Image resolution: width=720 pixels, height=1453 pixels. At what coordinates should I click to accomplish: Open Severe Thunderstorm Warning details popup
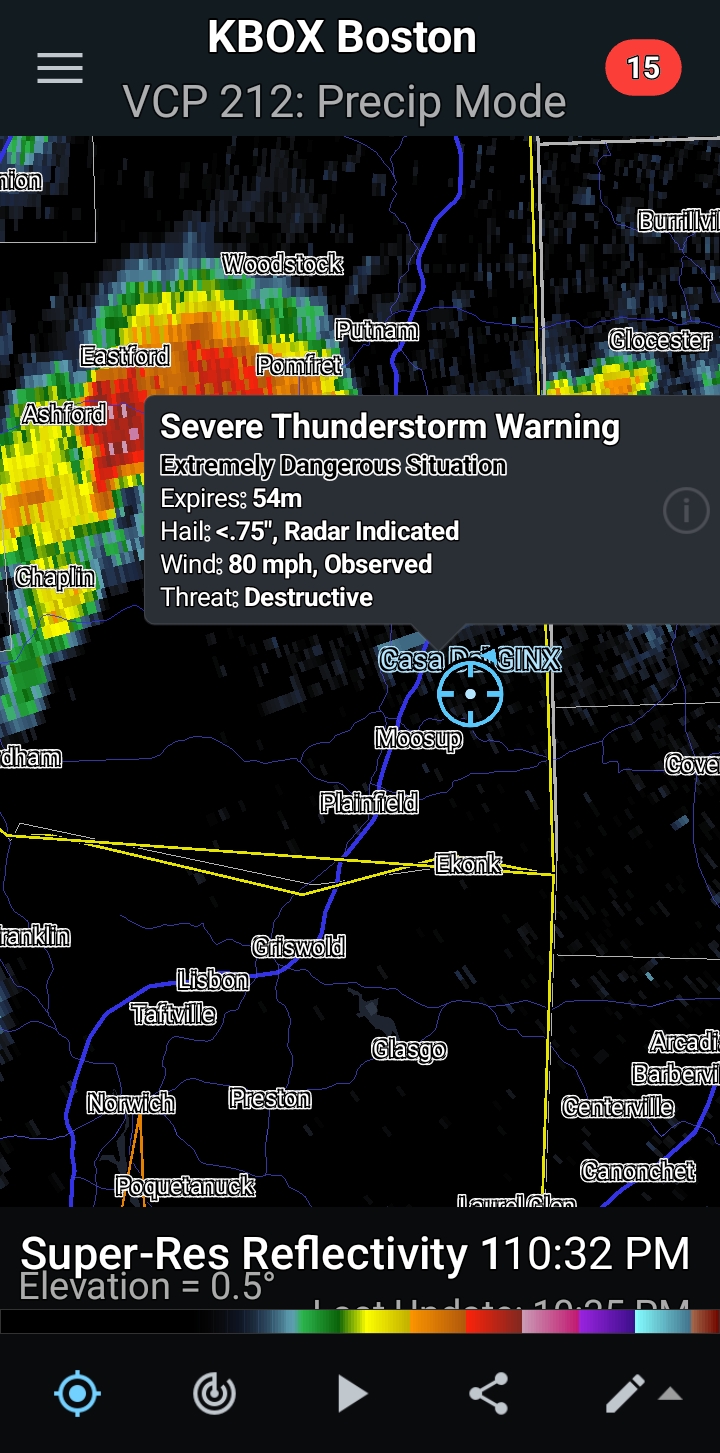pyautogui.click(x=432, y=511)
